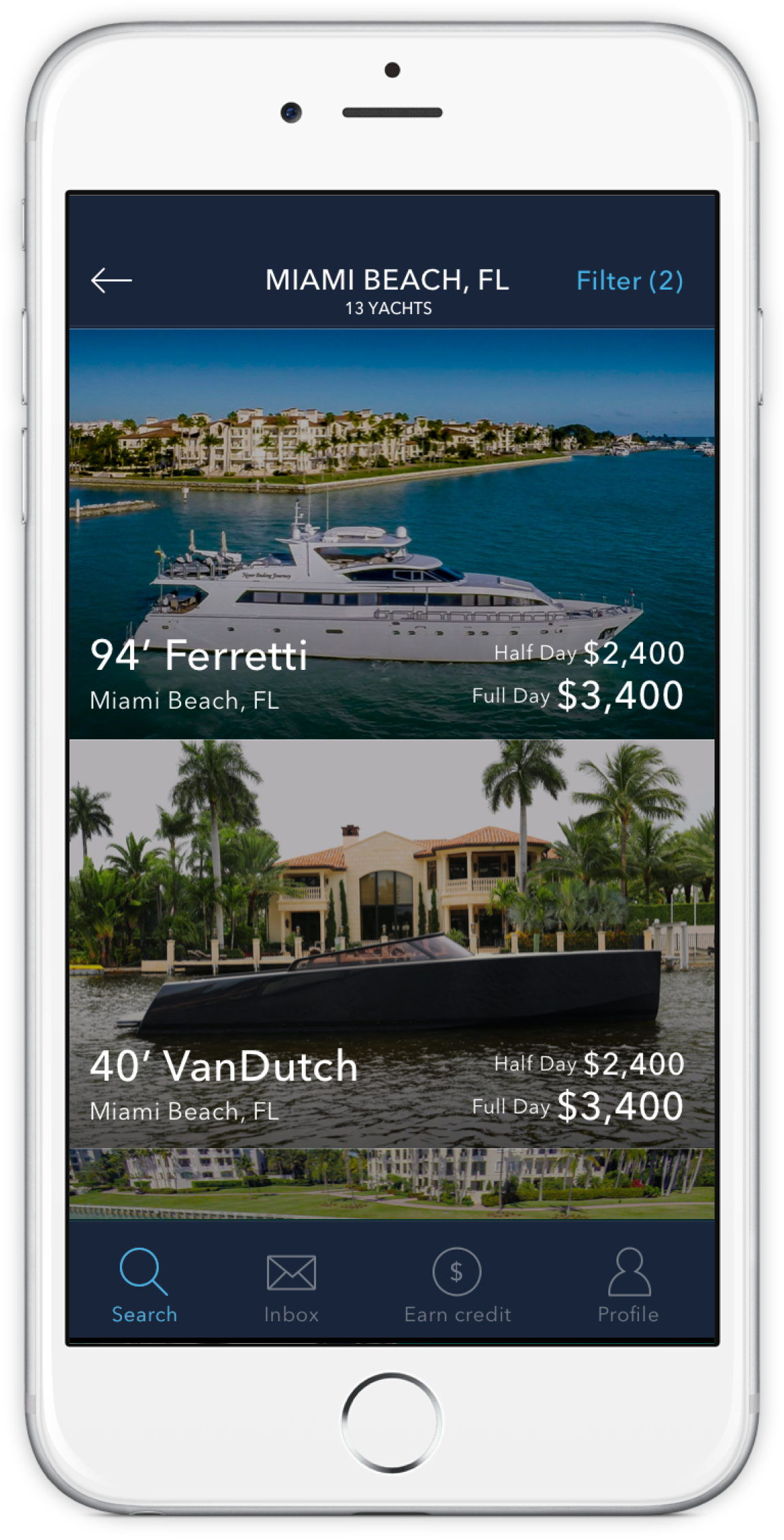Open the 94' Ferretti listing
784x1540 pixels.
coord(392,532)
